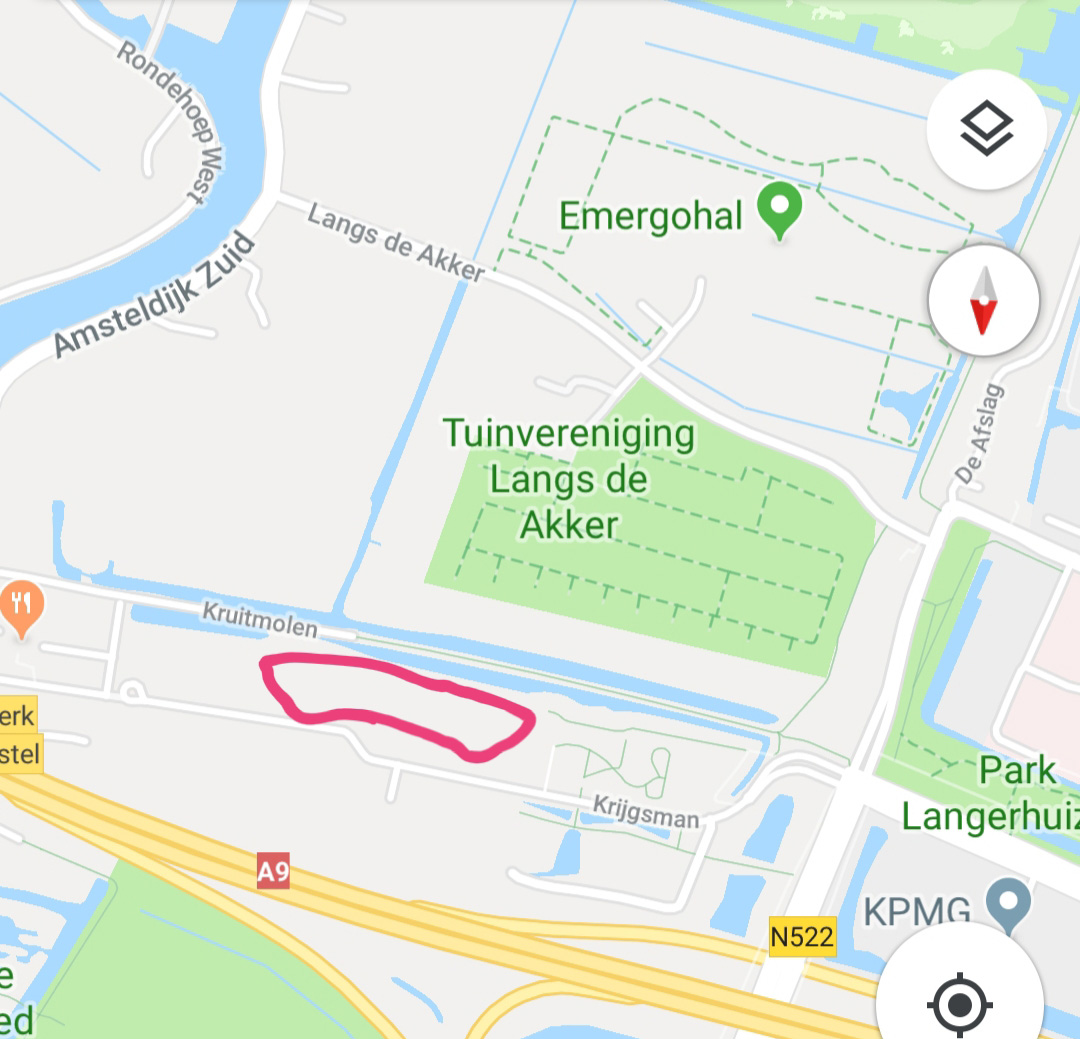This screenshot has height=1039, width=1080.
Task: Center map on my location
Action: (958, 1000)
